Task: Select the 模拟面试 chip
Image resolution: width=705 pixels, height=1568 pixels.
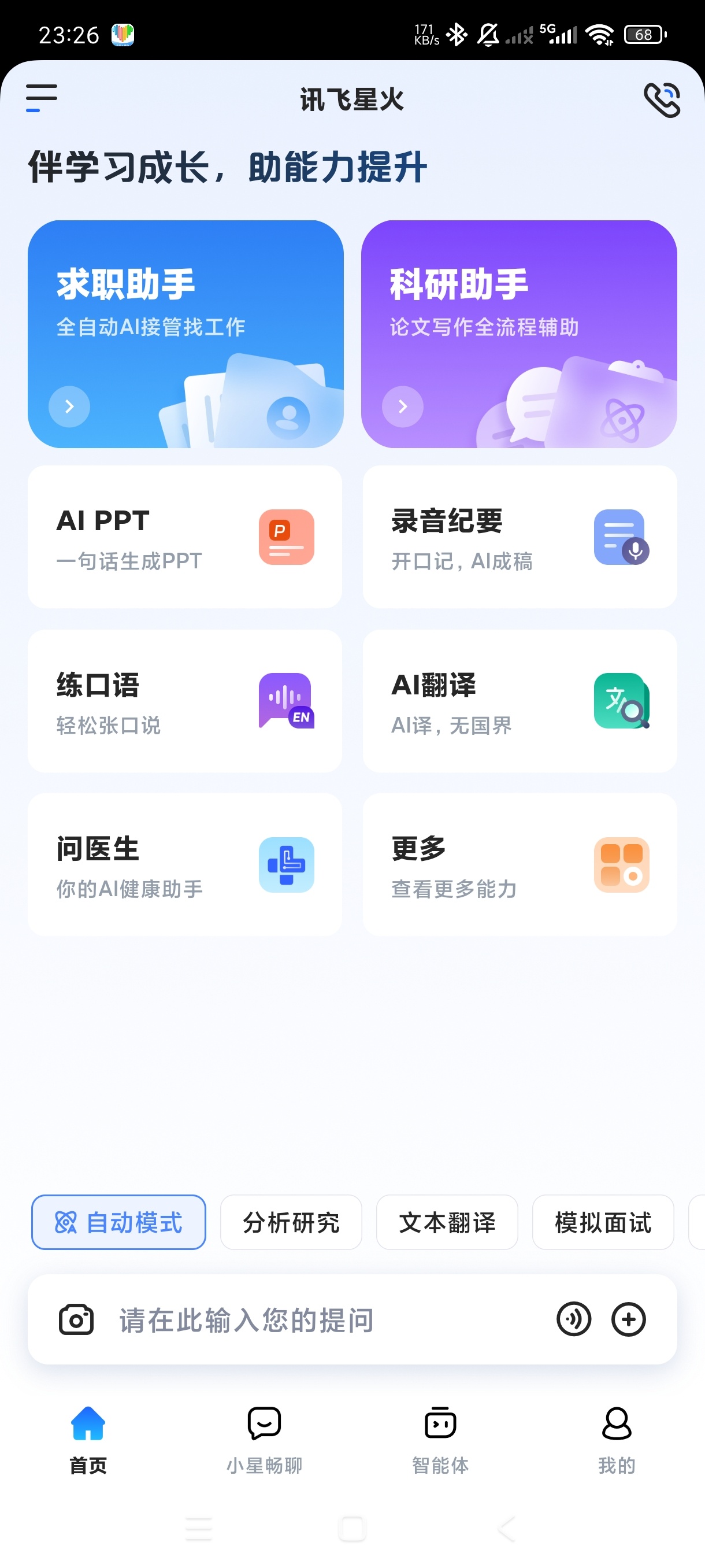Action: coord(603,1222)
